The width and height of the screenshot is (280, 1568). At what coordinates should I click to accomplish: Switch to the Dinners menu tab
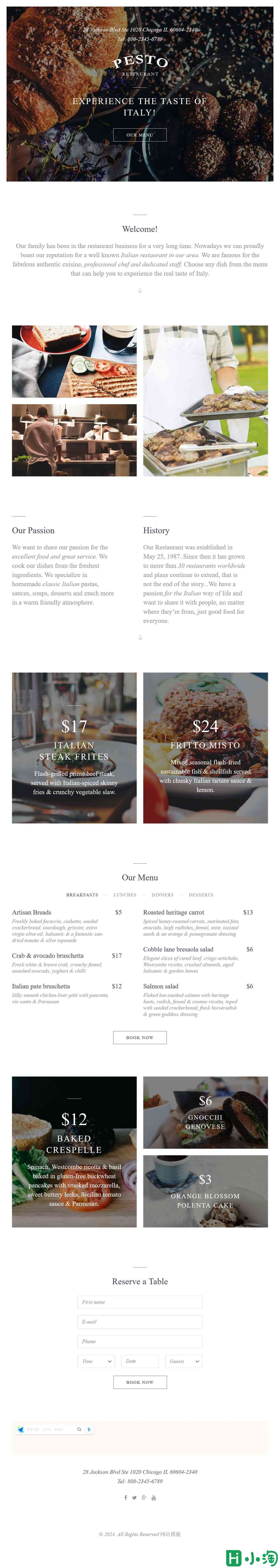163,895
